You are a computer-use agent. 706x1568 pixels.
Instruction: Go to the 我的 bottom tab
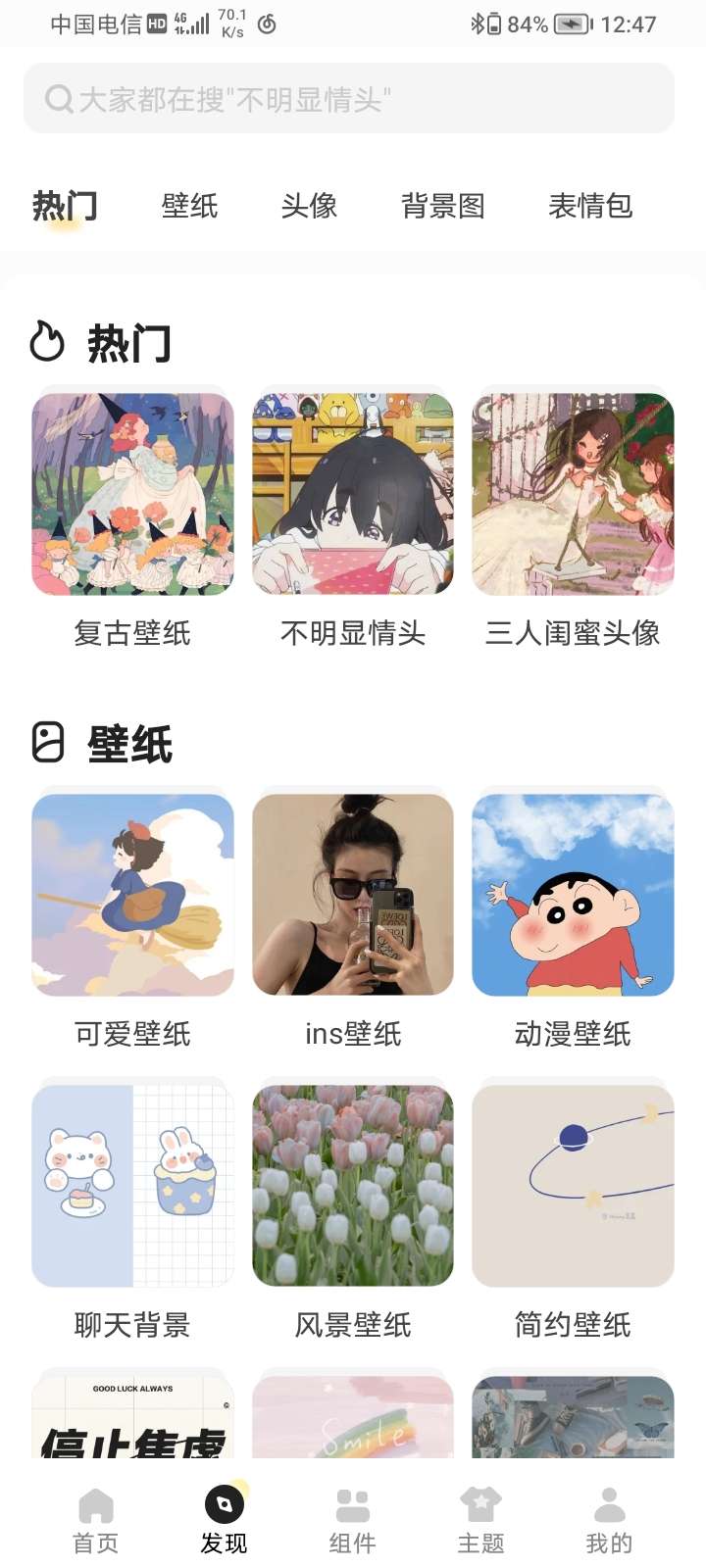tap(609, 1519)
